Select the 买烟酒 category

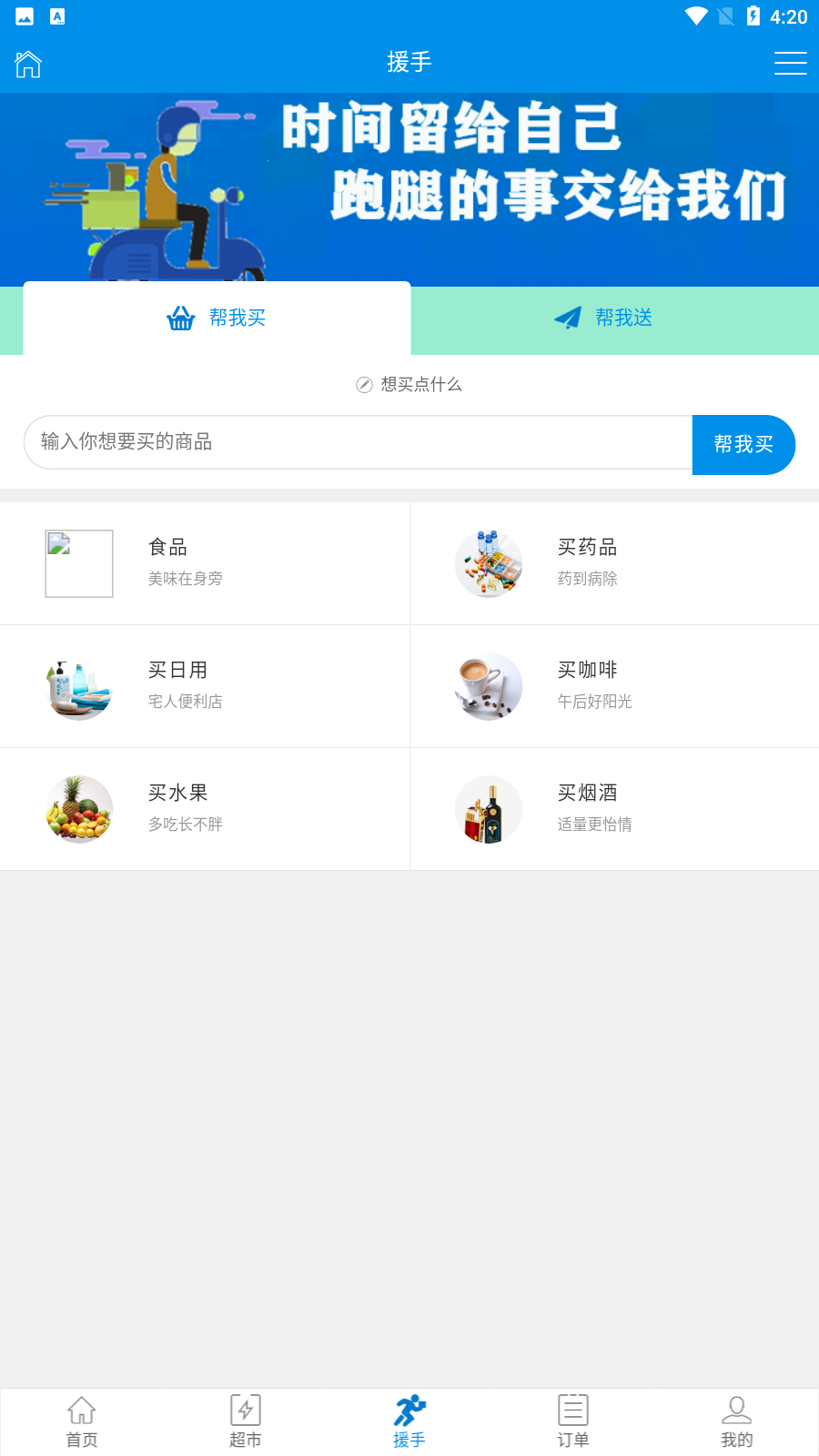(614, 809)
